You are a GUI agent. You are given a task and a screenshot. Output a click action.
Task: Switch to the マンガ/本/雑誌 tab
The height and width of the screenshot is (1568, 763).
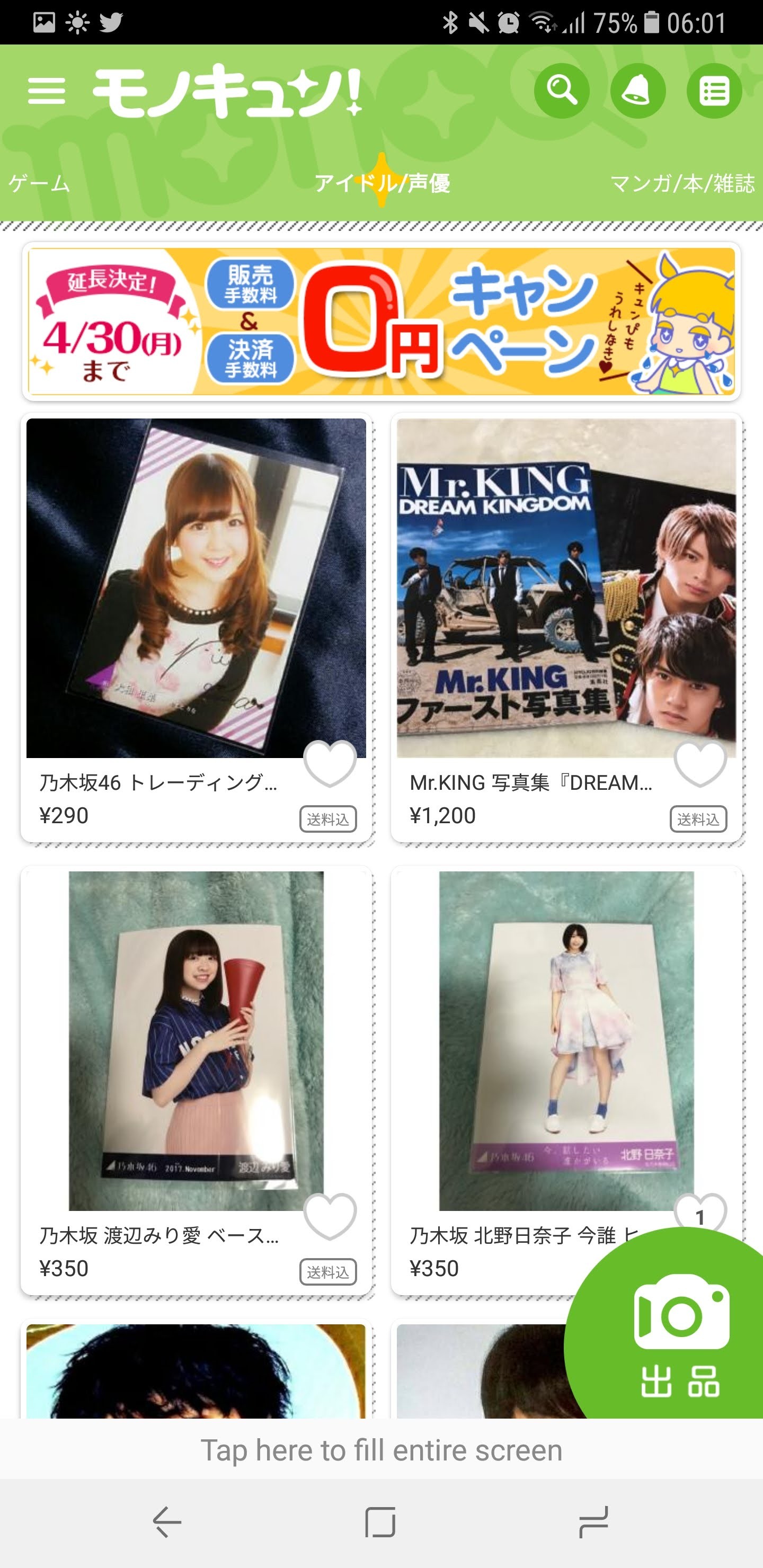(682, 183)
